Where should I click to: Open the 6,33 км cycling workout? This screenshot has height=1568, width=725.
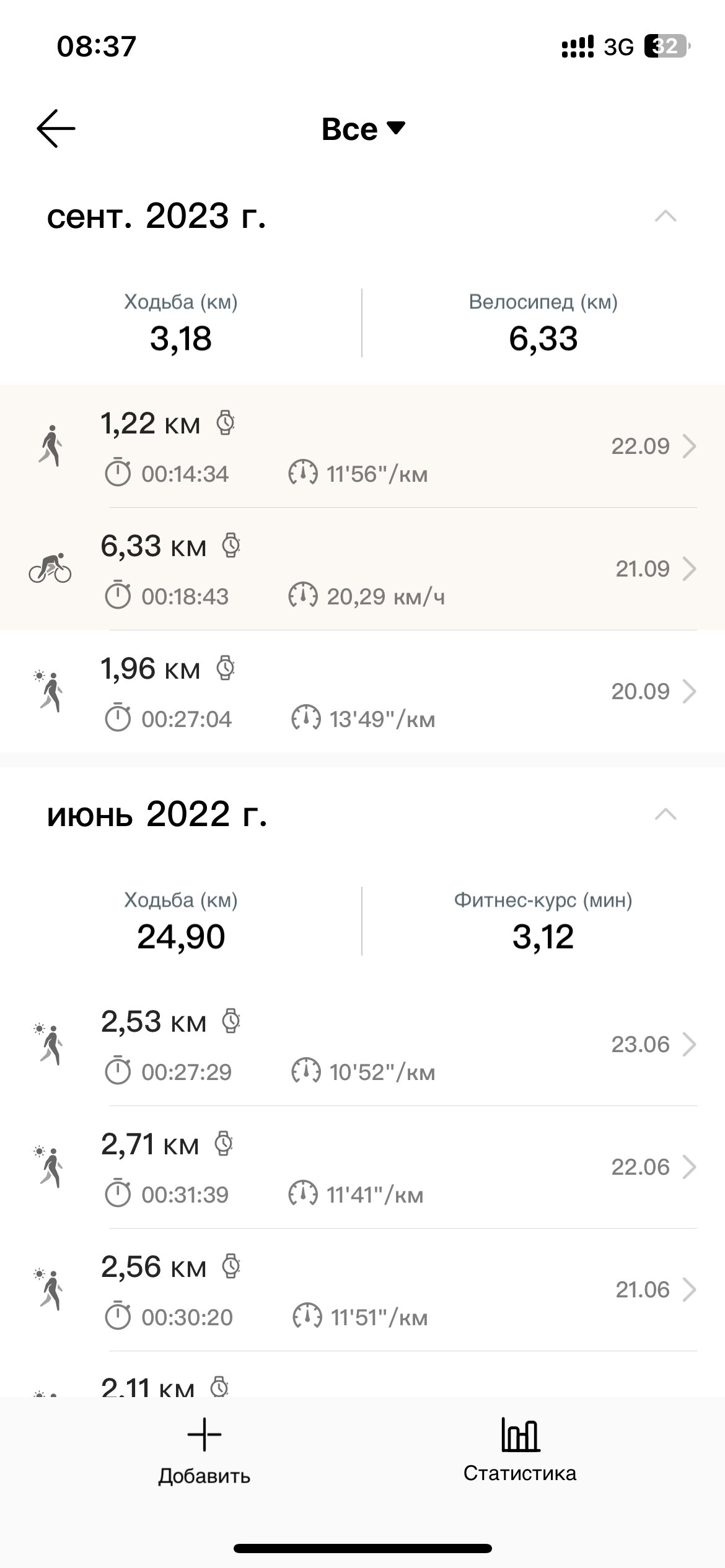pyautogui.click(x=362, y=569)
